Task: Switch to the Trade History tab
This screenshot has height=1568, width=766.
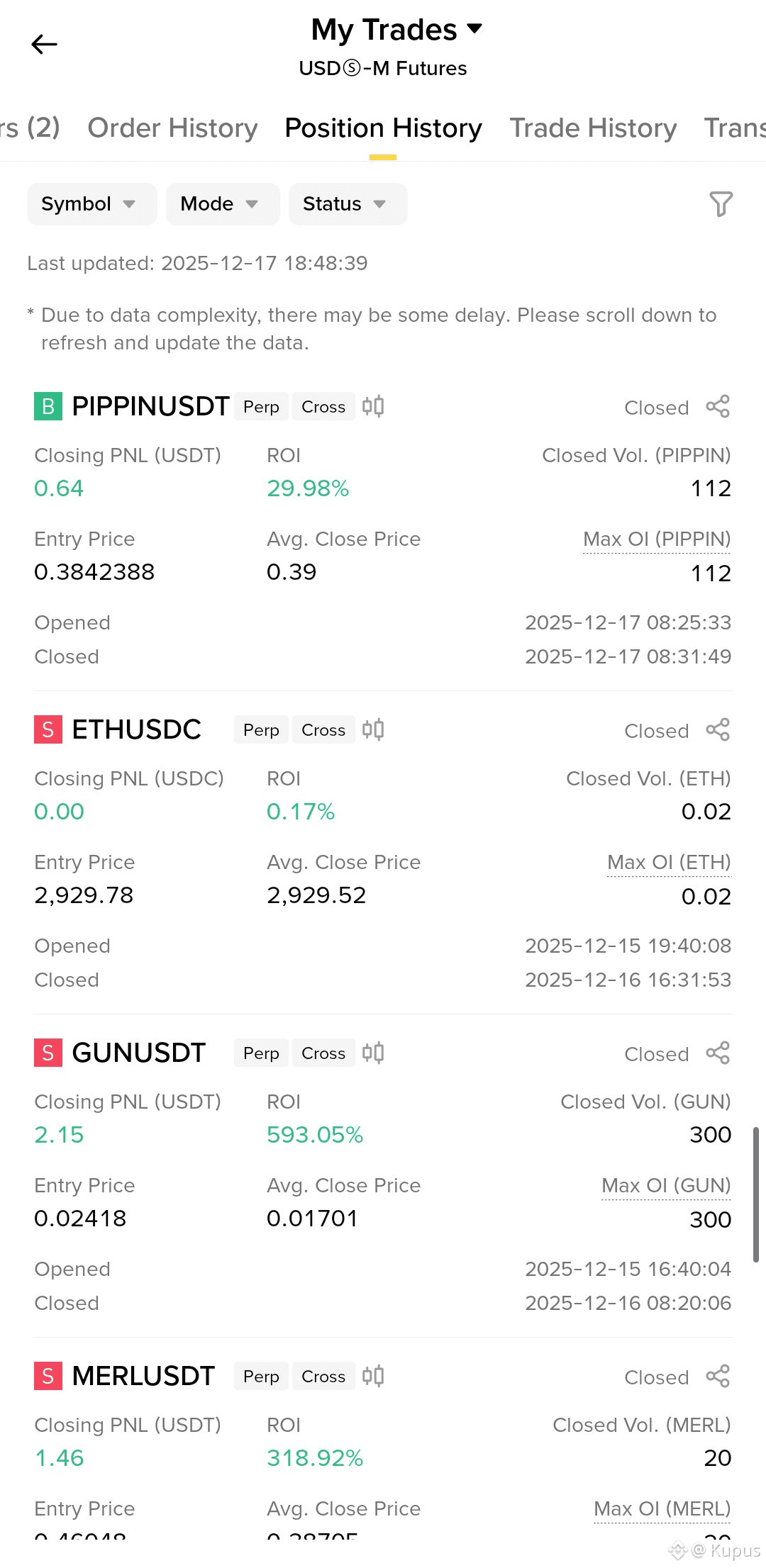Action: click(x=593, y=128)
